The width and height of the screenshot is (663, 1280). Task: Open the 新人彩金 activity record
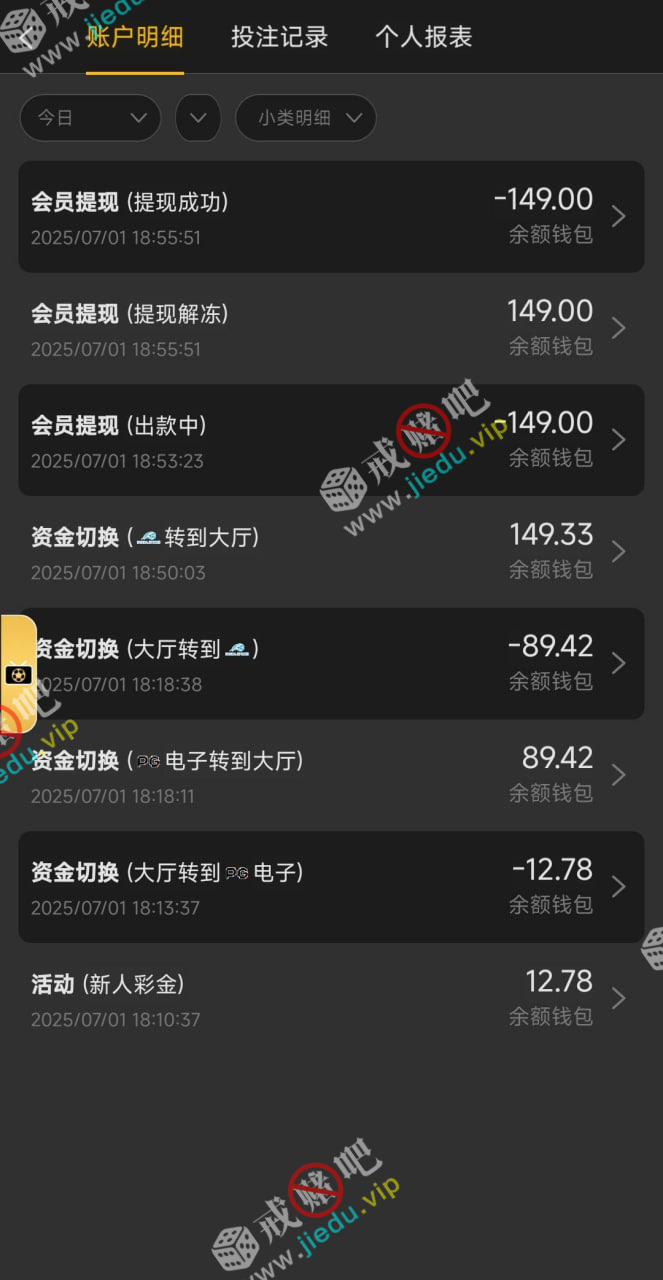click(331, 998)
